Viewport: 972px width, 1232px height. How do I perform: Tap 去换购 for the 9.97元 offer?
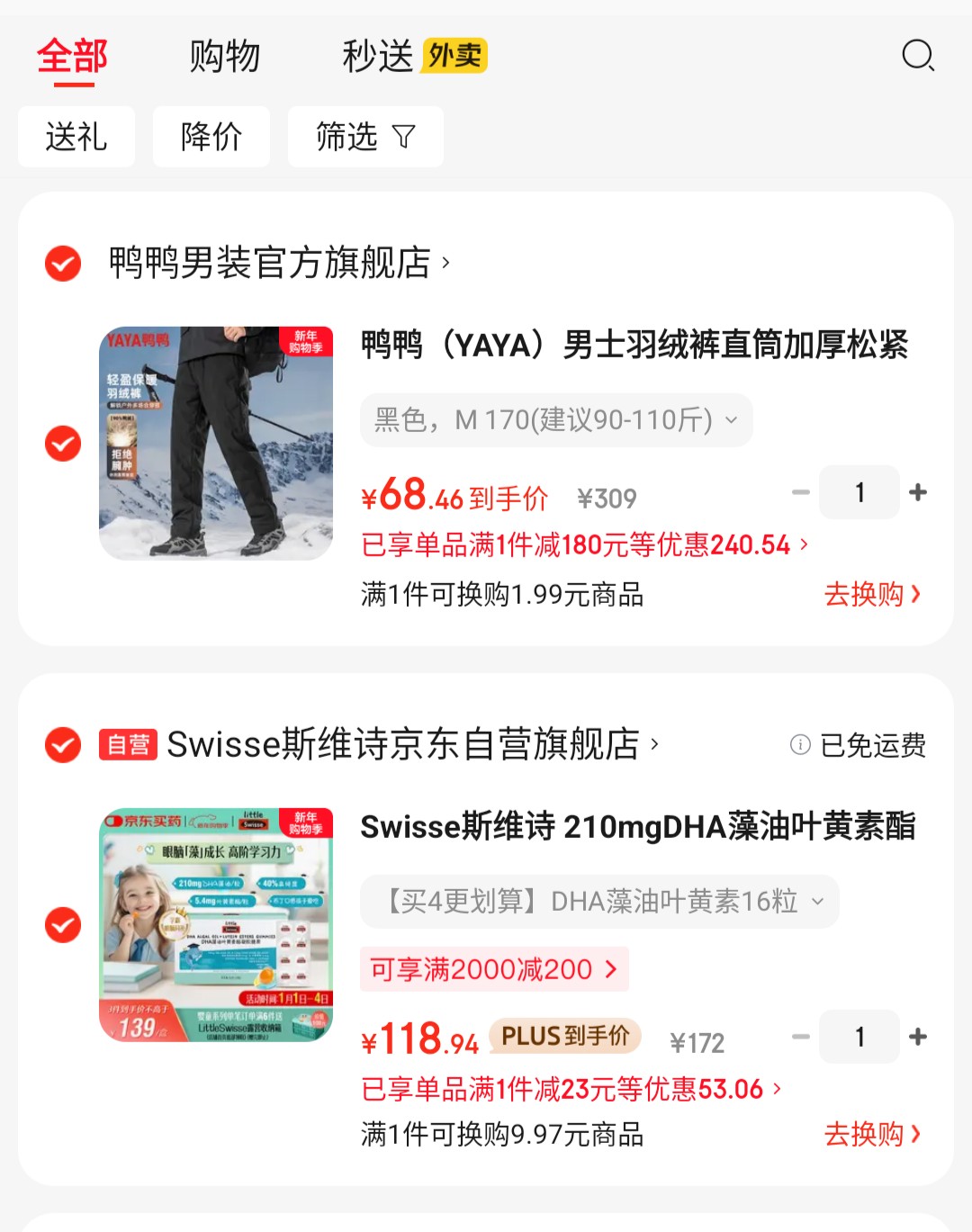[872, 1134]
